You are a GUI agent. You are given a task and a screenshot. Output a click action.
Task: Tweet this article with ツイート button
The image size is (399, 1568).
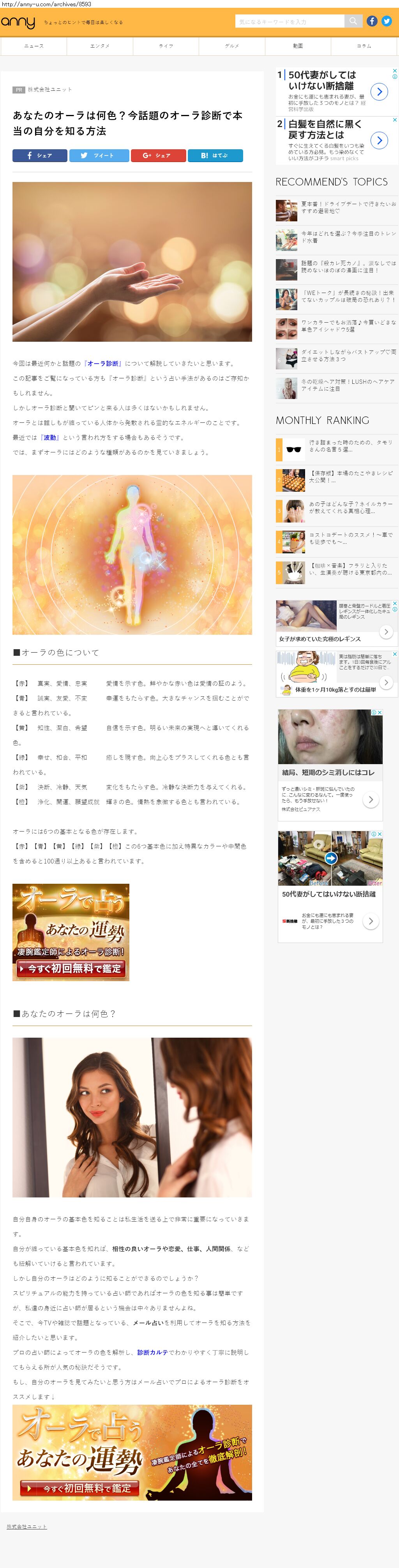tap(99, 156)
